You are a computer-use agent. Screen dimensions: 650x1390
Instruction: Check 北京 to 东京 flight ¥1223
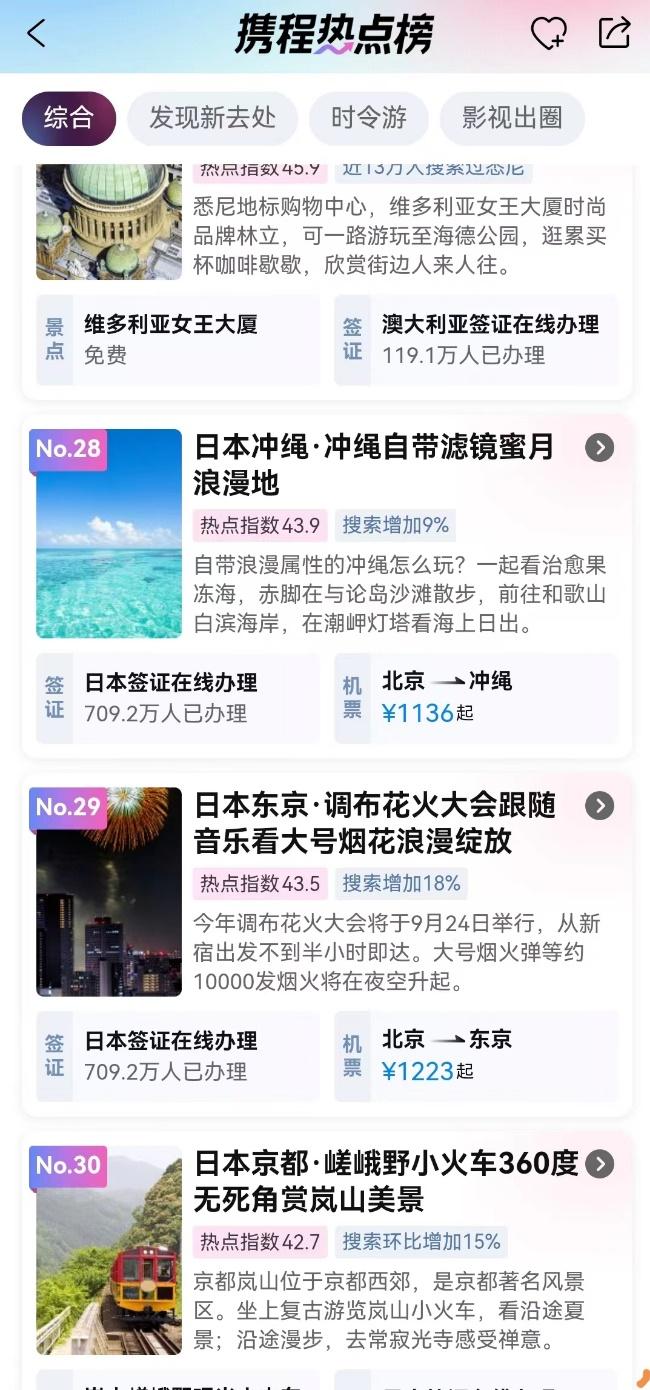(x=476, y=1055)
